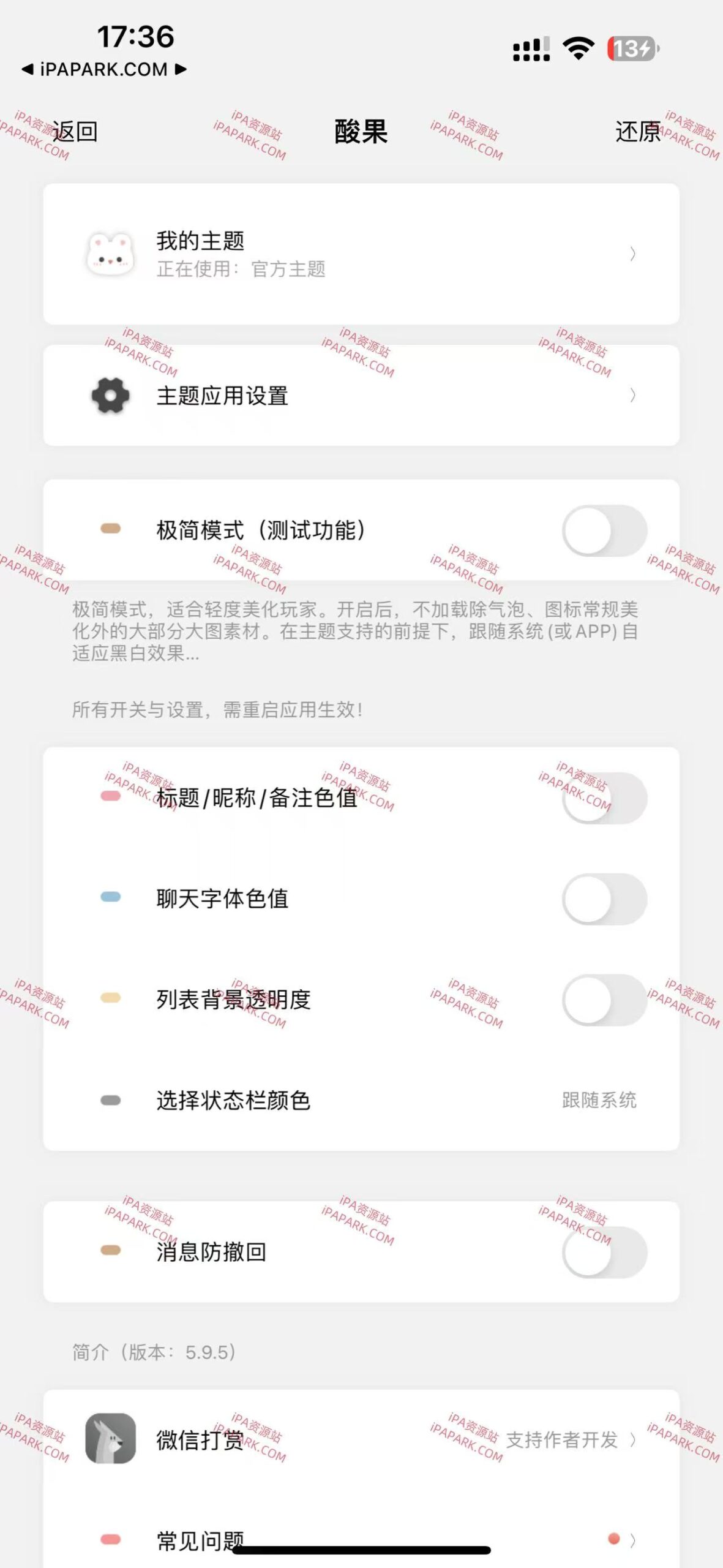Select the 酸果 title tab
Screen dimensions: 723x1568
pyautogui.click(x=360, y=132)
